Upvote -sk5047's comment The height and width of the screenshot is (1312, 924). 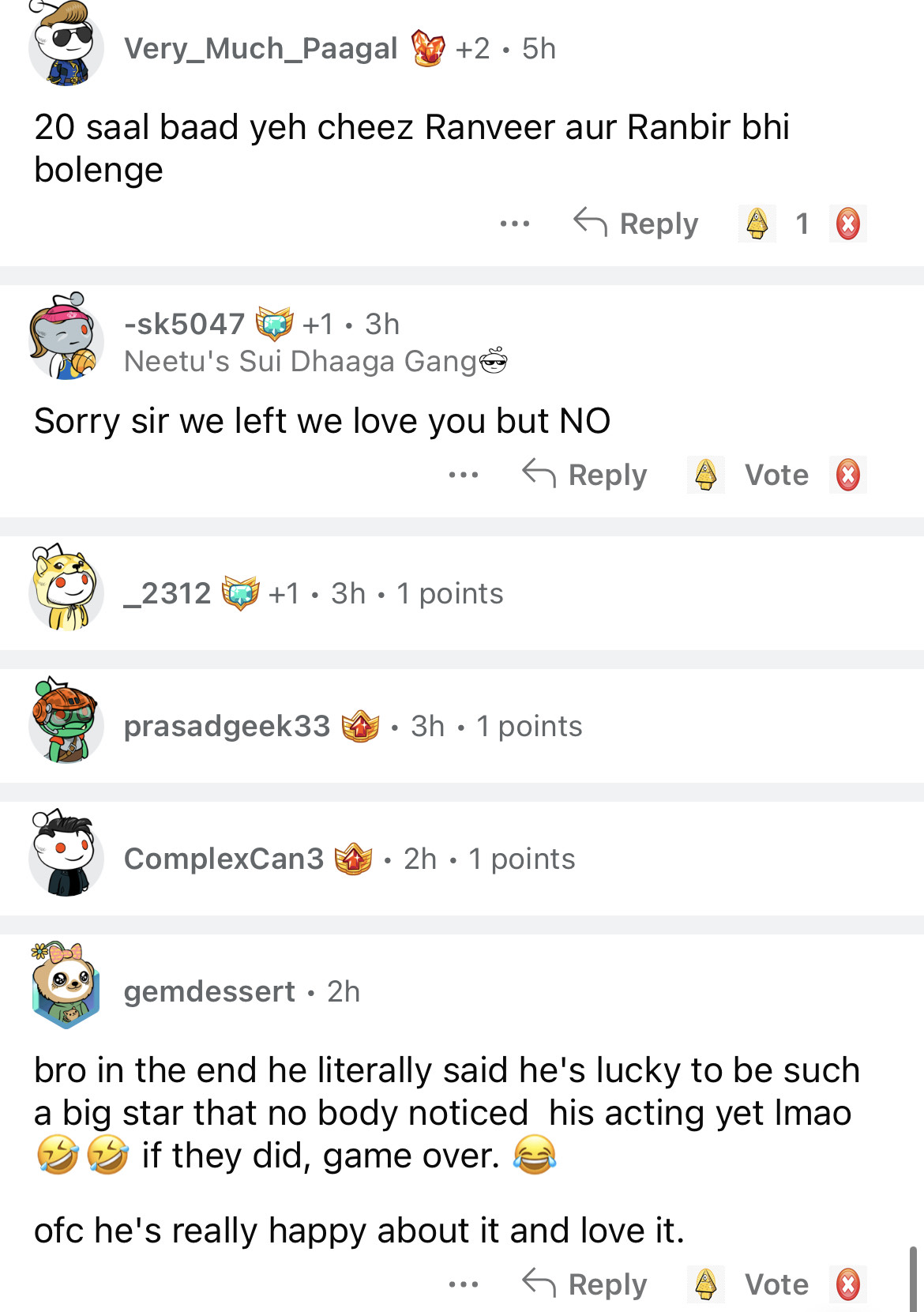pos(705,475)
